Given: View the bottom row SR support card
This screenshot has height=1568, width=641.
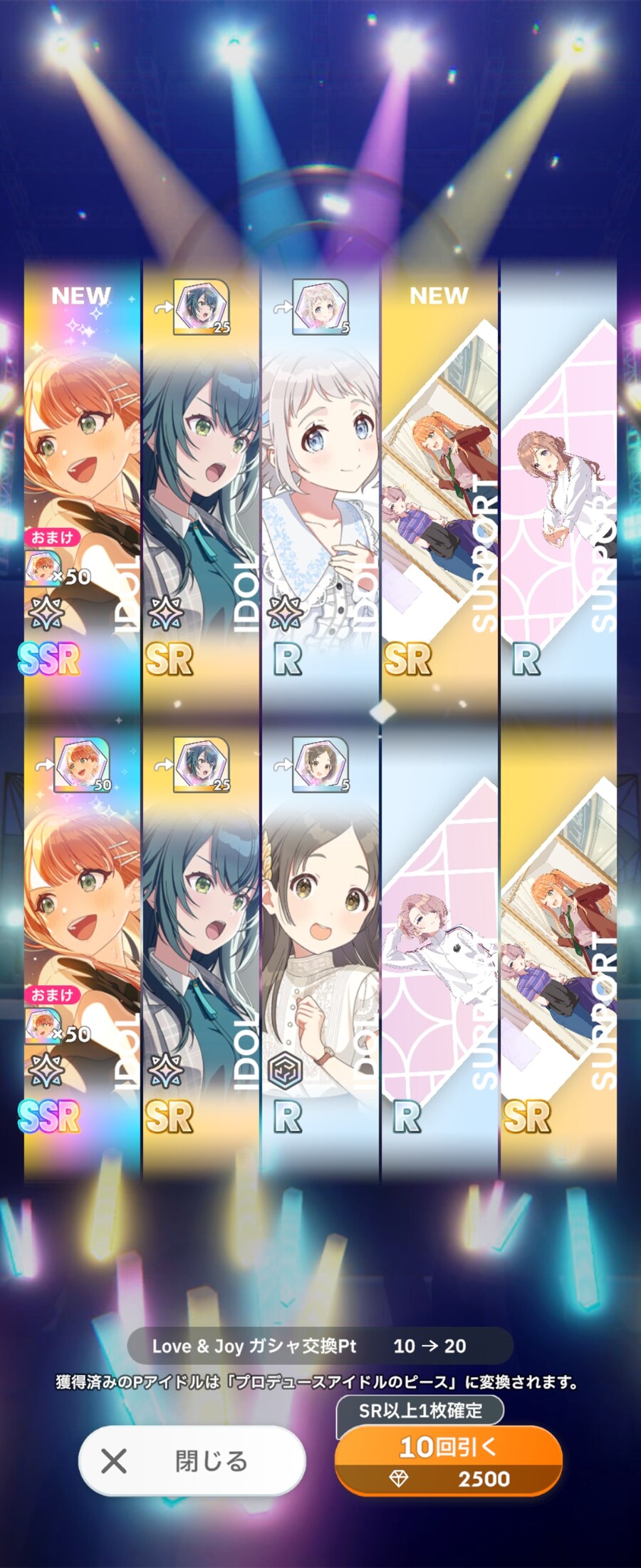Looking at the screenshot, I should [x=558, y=941].
